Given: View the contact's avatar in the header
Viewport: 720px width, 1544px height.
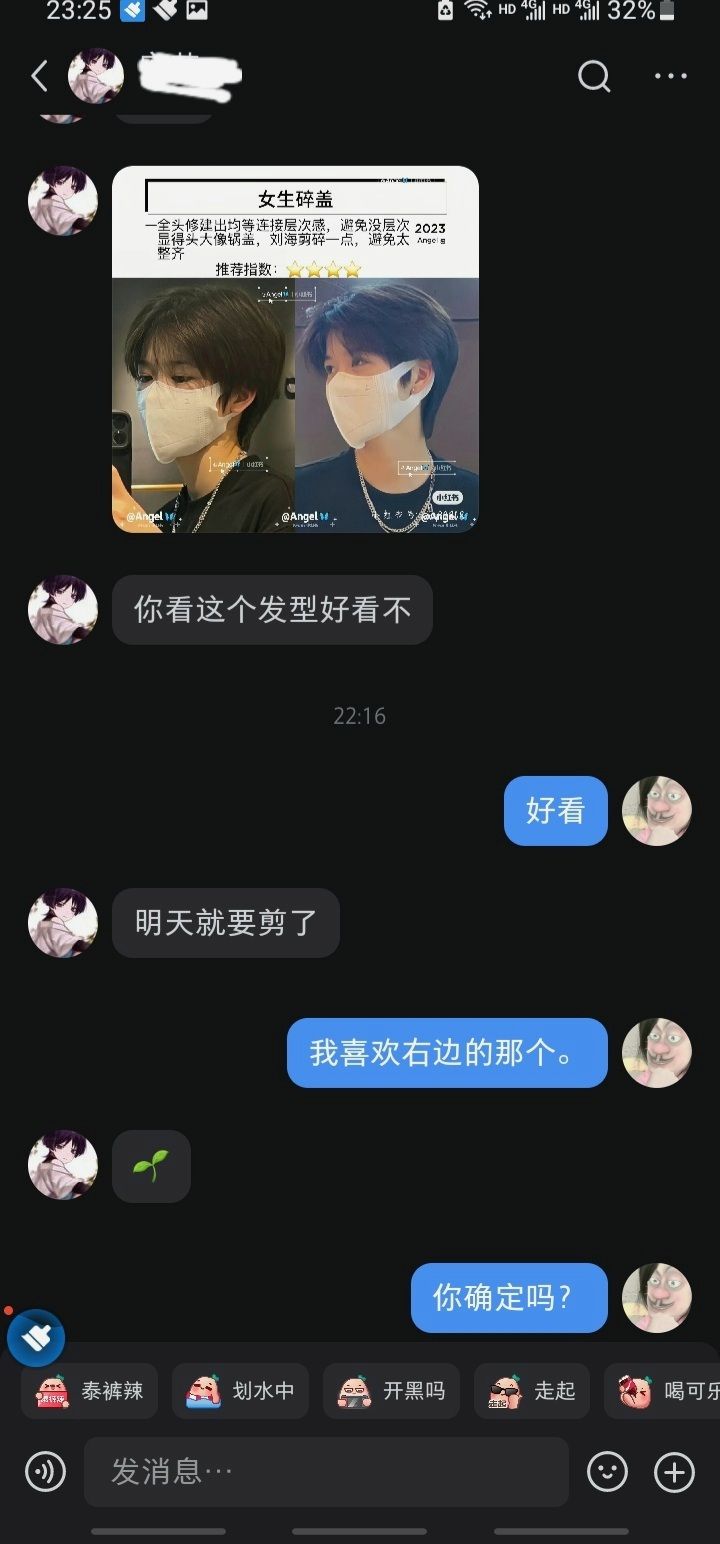Looking at the screenshot, I should (x=96, y=76).
